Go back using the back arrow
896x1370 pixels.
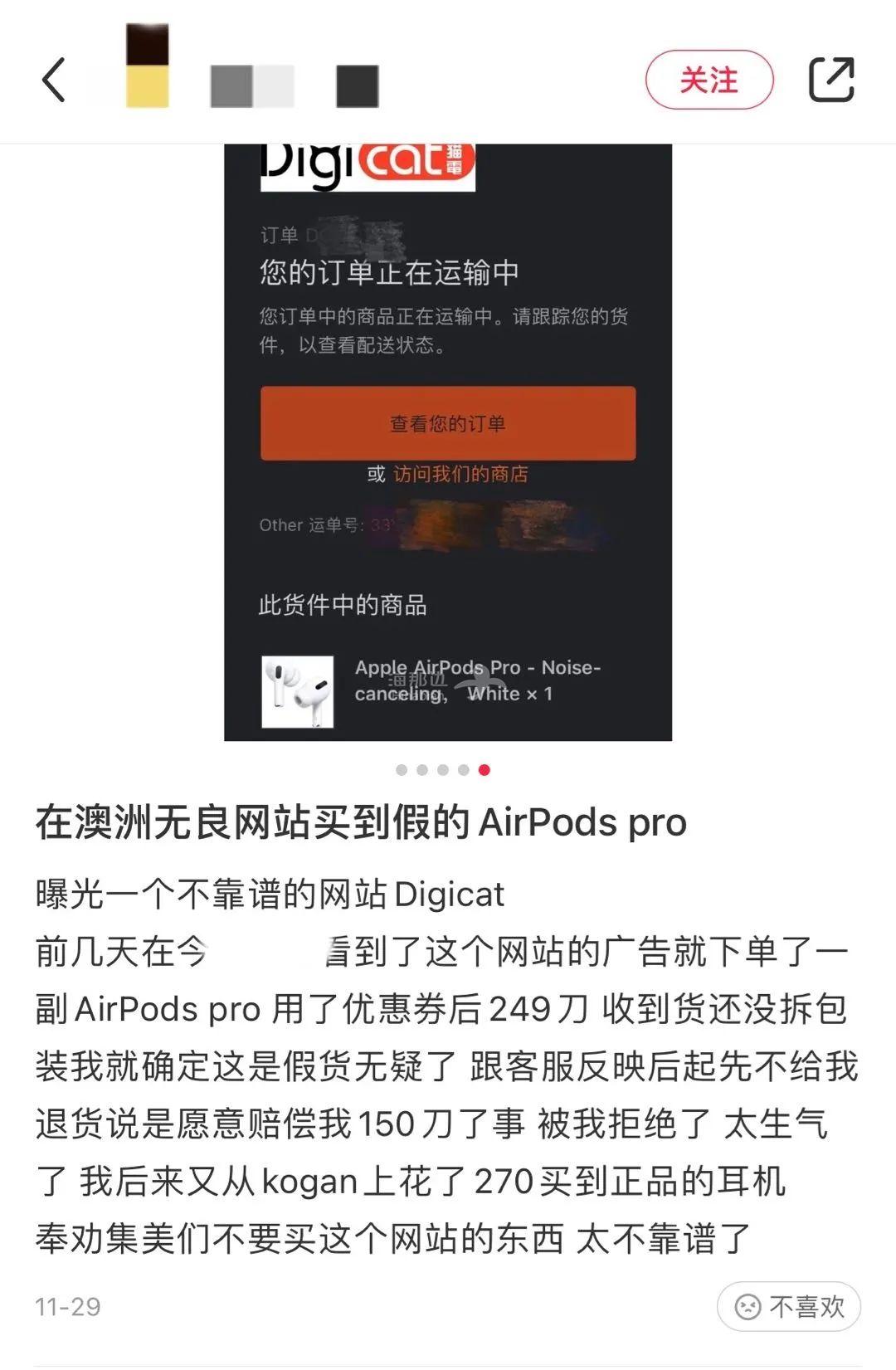(x=54, y=80)
